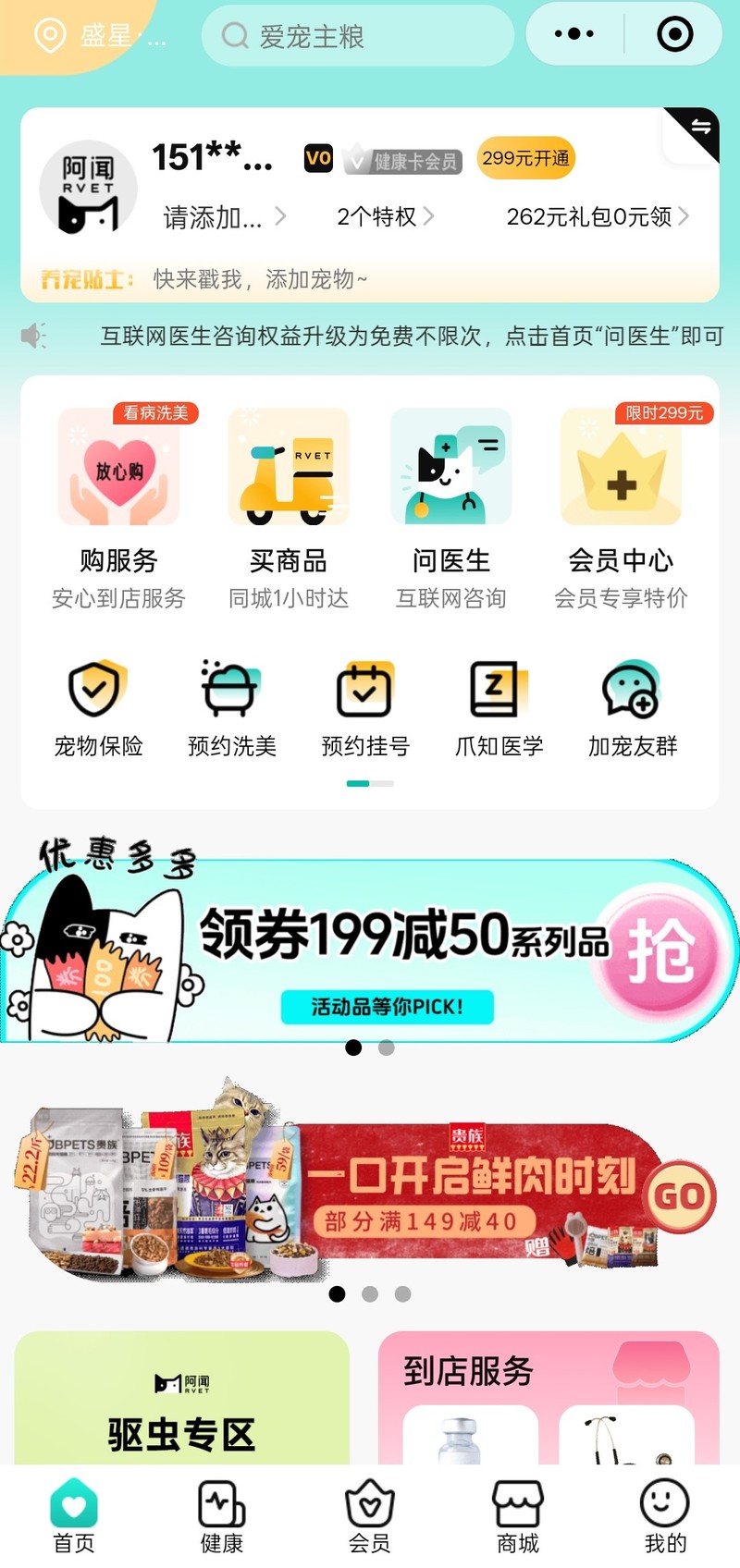Open 买商品 one-hour delivery shop
740x1568 pixels.
[x=288, y=509]
